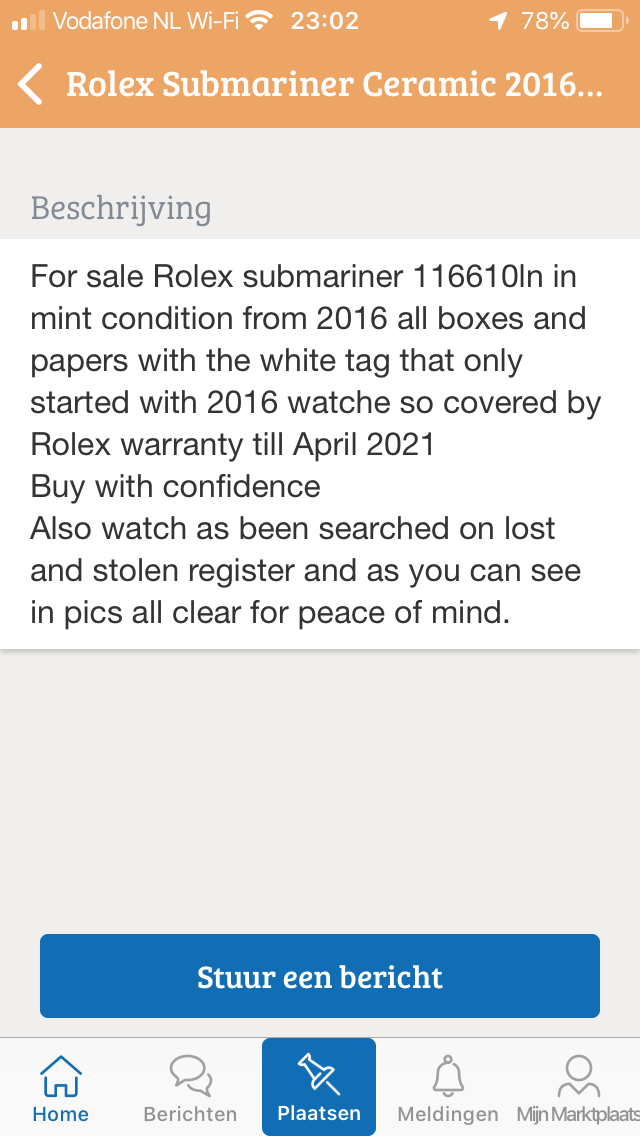Go to the Mijn Marktplaats tab
640x1136 pixels.
[578, 1087]
